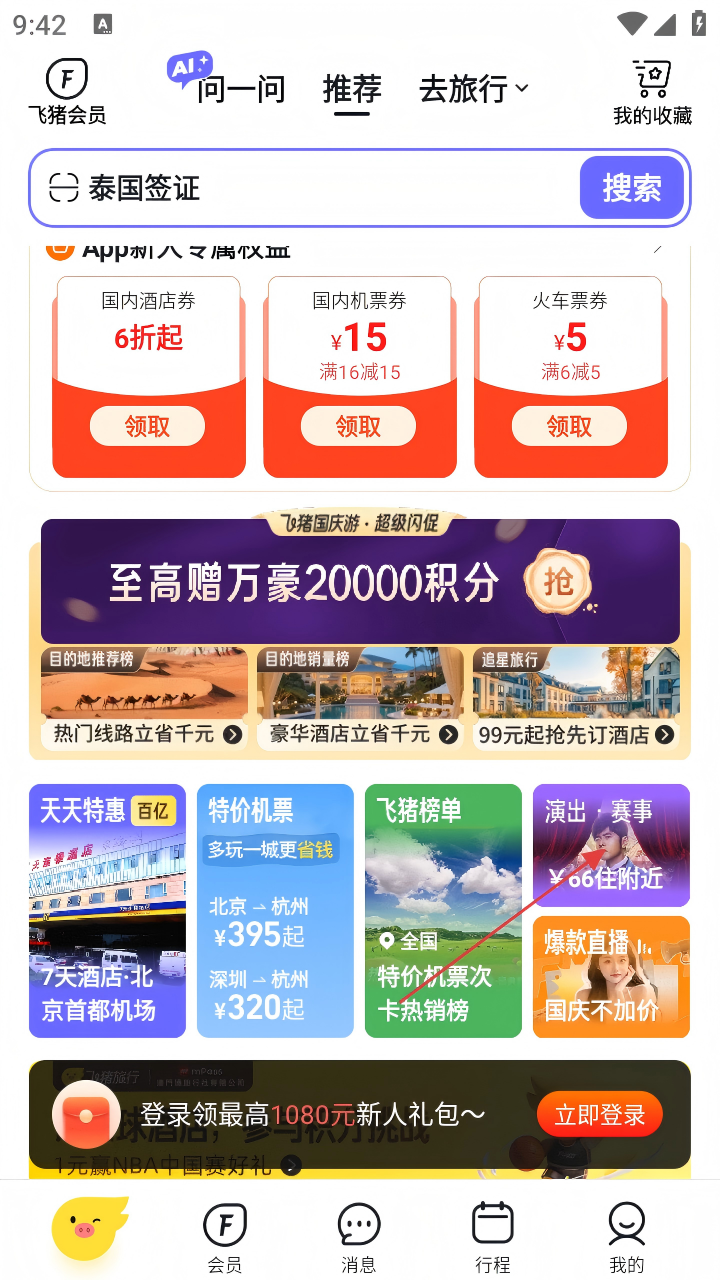Go to the 消息 tab
This screenshot has height=1280, width=720.
tap(358, 1237)
